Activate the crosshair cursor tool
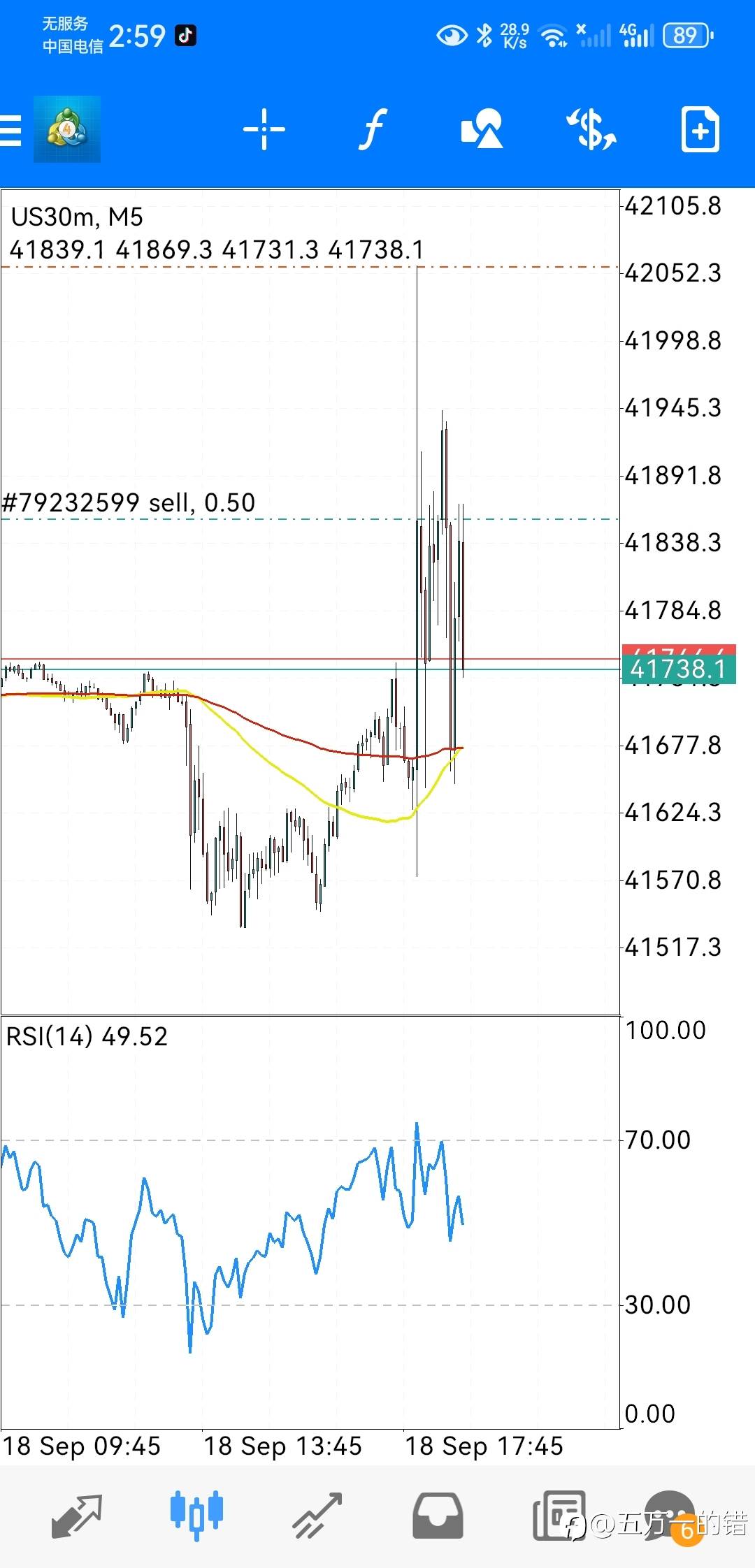This screenshot has height=1568, width=755. click(264, 129)
